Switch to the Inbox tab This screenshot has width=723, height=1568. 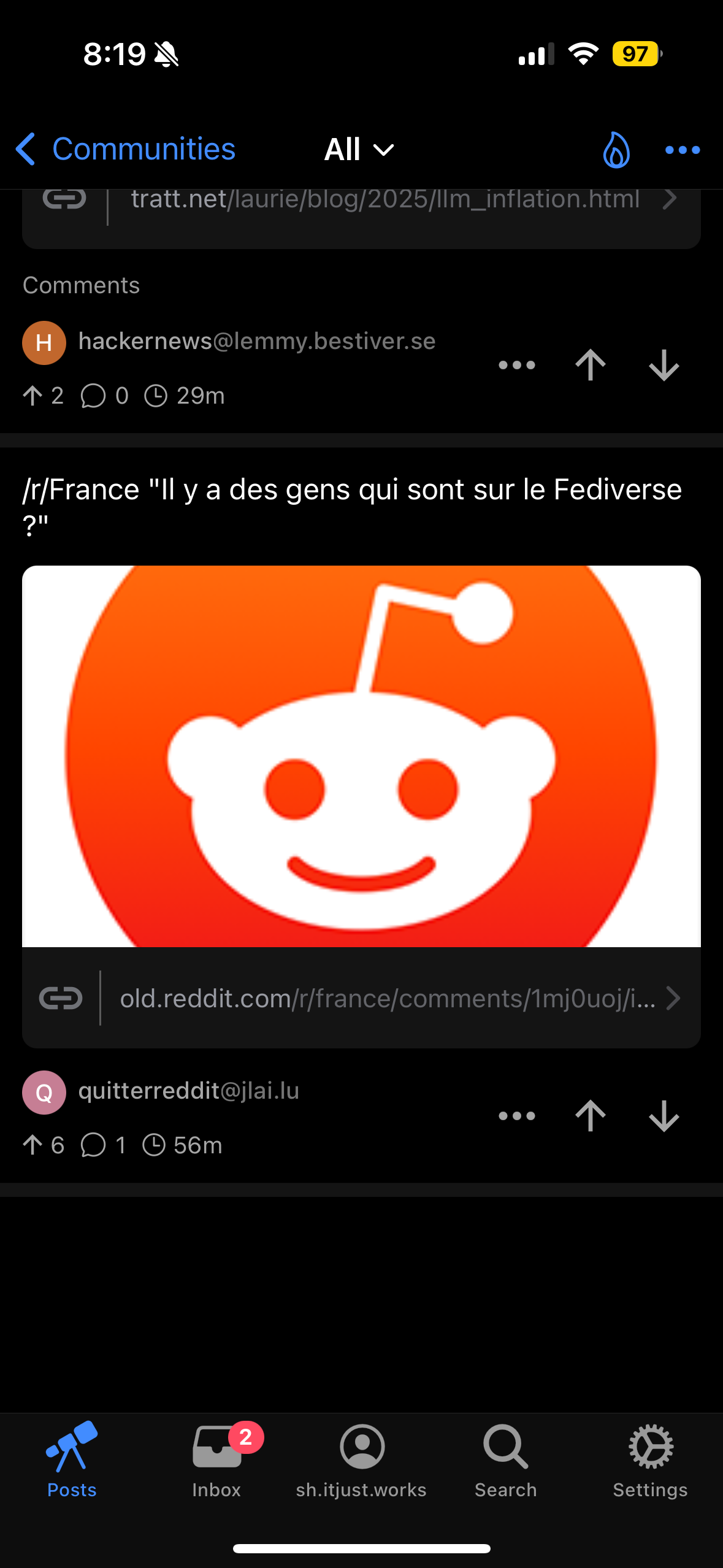coord(216,1461)
